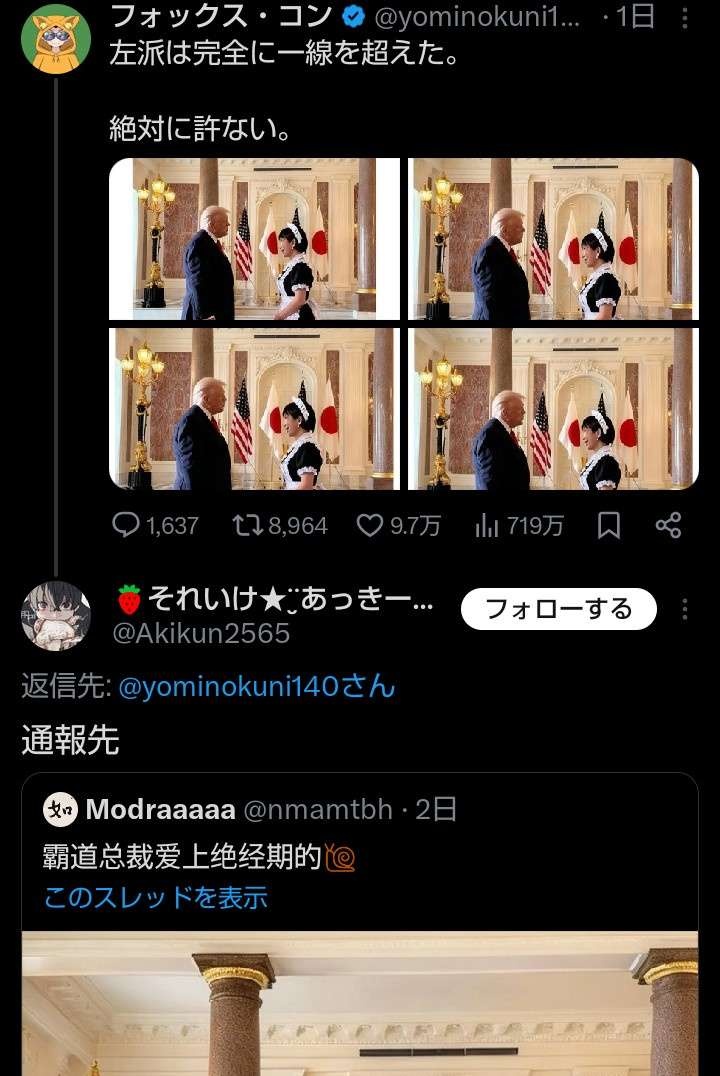Like the post with 9.7万 likes
The height and width of the screenshot is (1076, 720).
coord(371,525)
